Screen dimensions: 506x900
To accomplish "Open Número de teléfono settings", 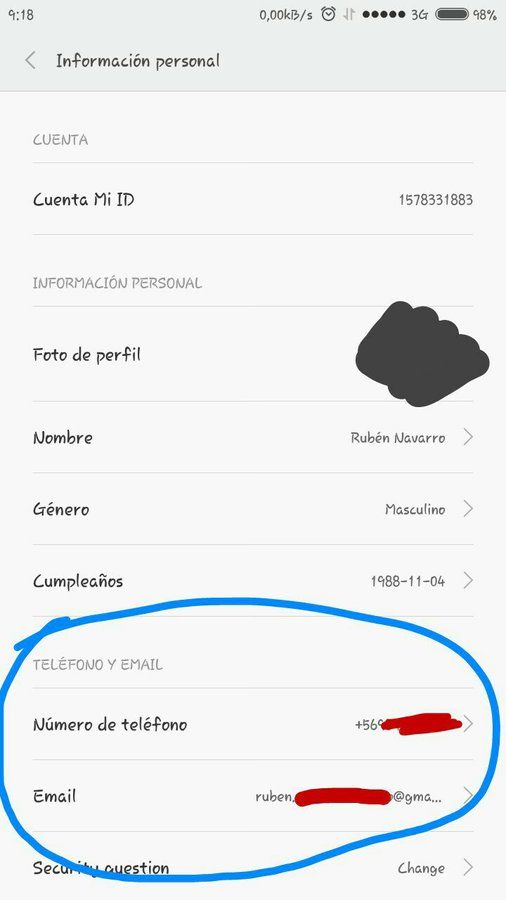I will click(x=253, y=724).
